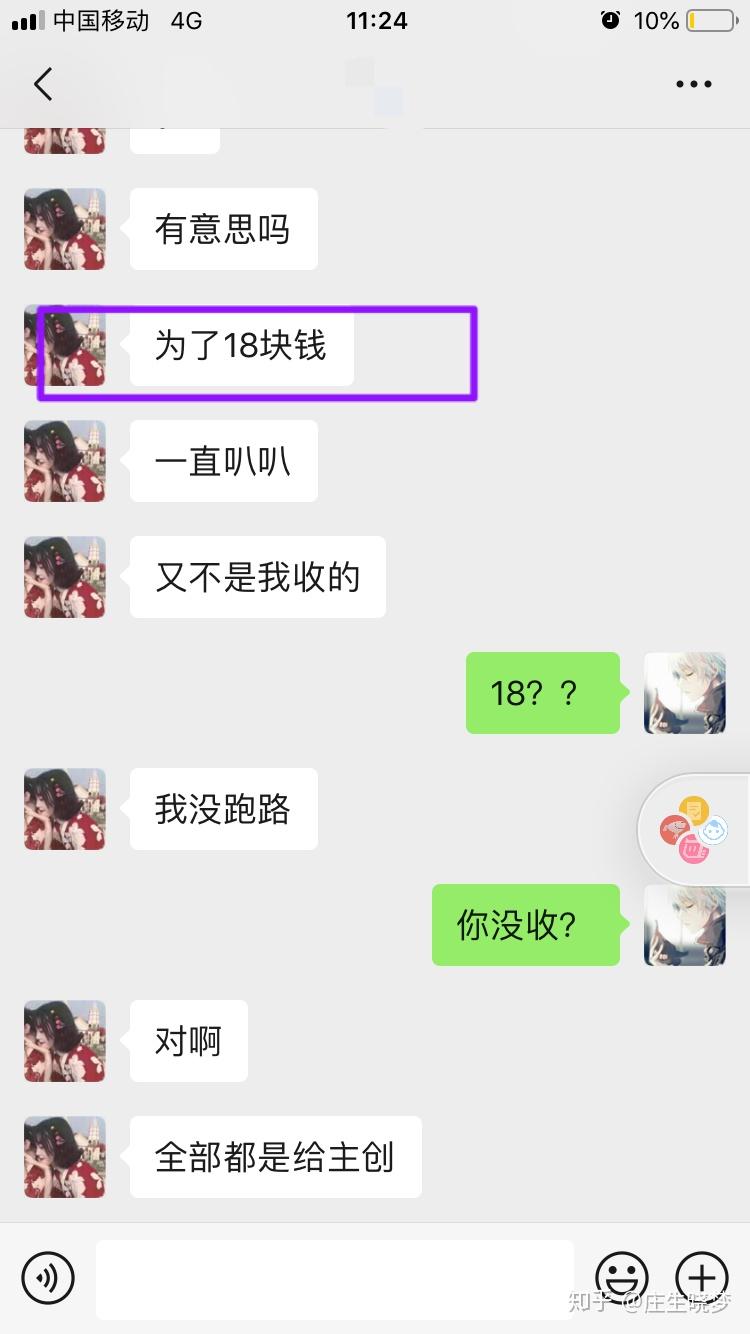Switch to voice message input
The height and width of the screenshot is (1334, 750).
(x=48, y=1277)
